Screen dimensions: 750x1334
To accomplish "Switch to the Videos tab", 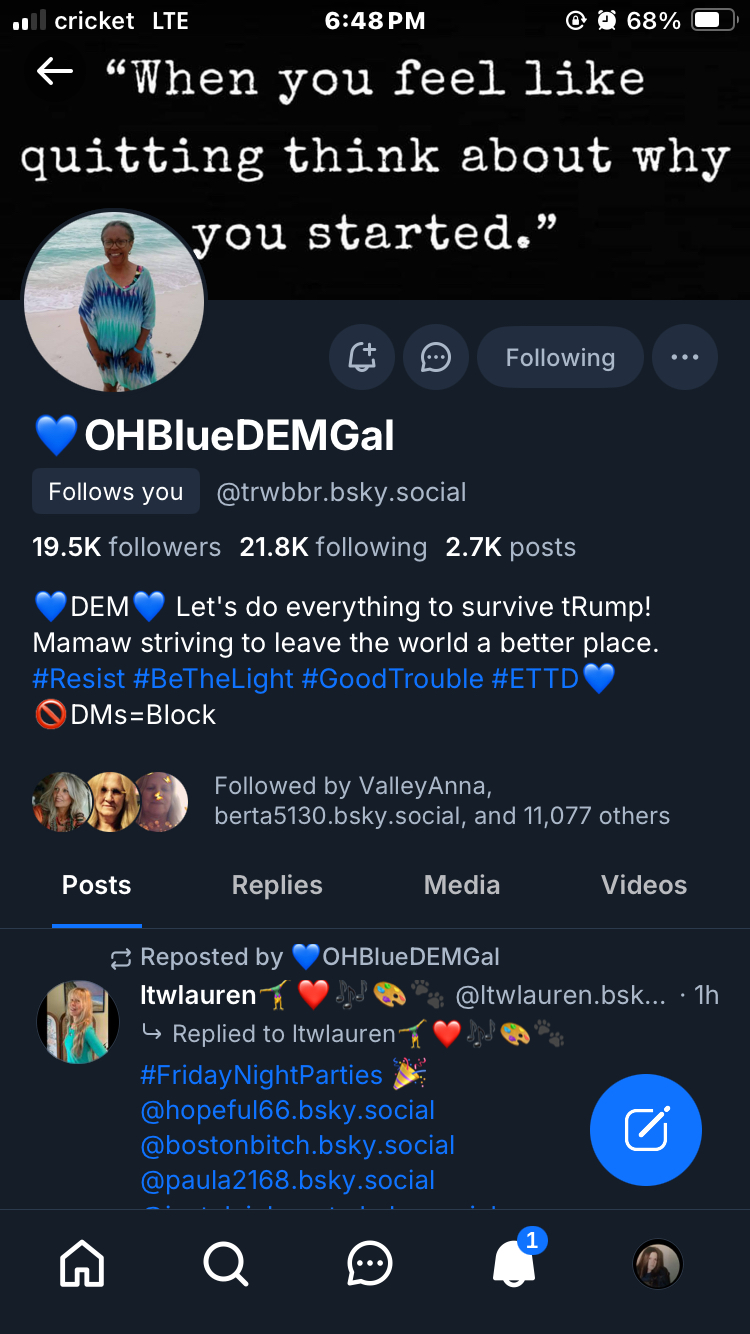I will [643, 885].
